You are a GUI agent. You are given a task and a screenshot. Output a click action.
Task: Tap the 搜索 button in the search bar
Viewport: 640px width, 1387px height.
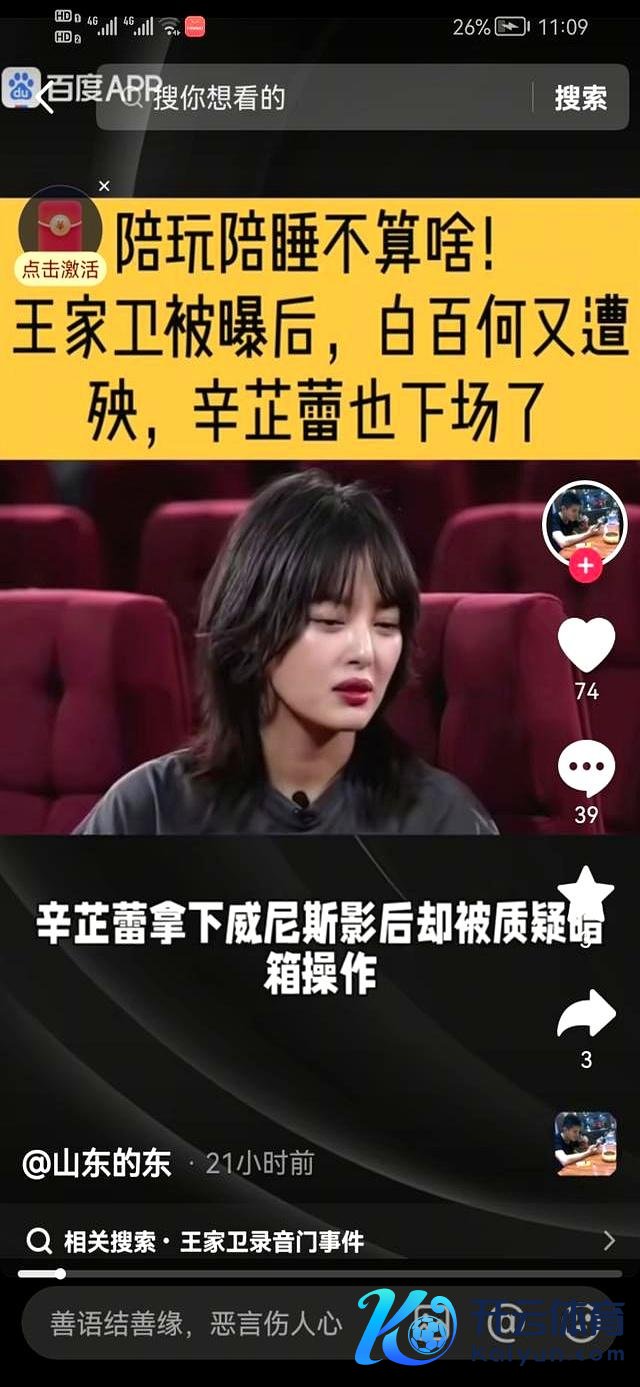tap(581, 98)
